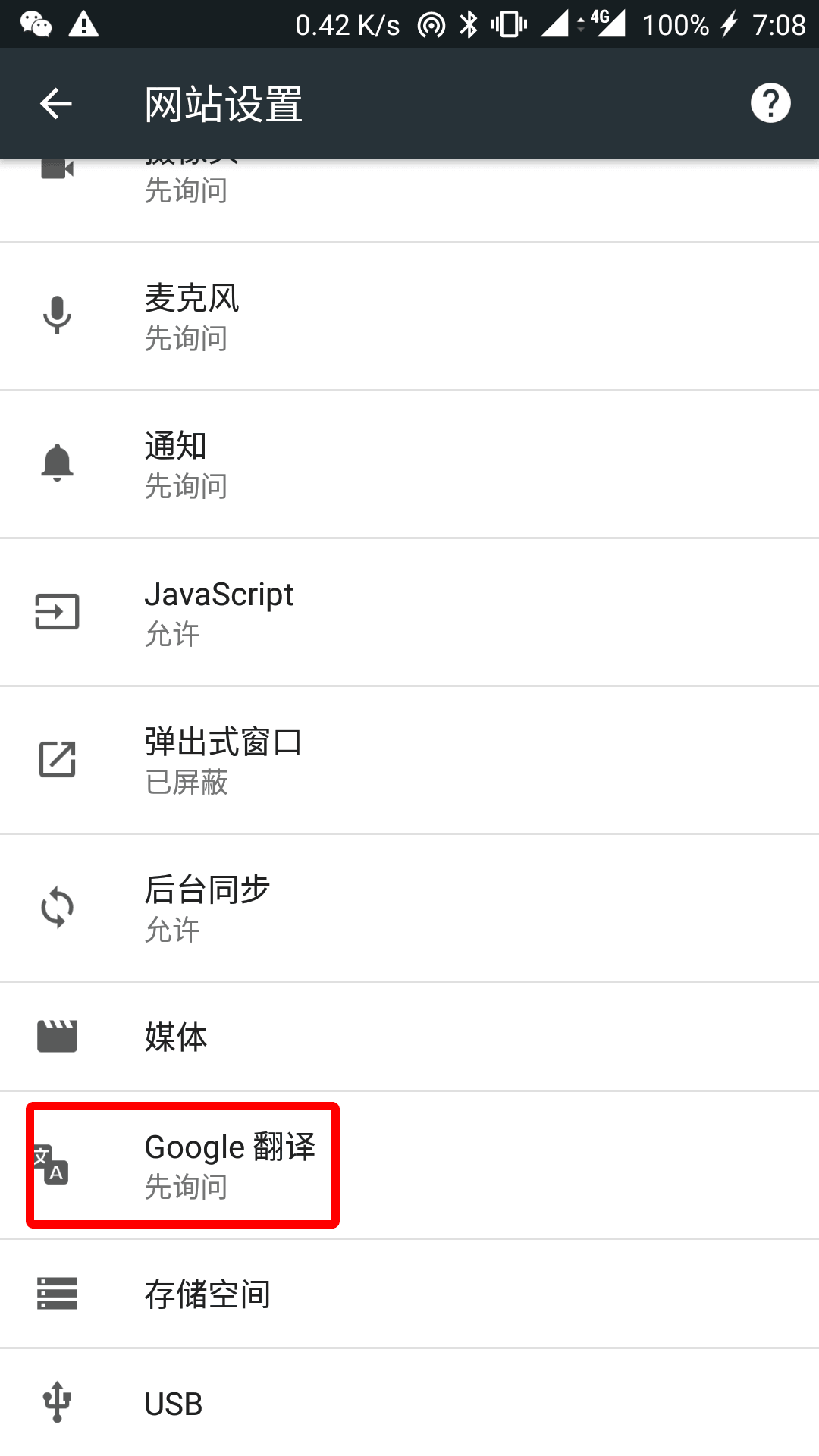819x1456 pixels.
Task: Open 存储空间 settings
Action: click(x=409, y=1294)
